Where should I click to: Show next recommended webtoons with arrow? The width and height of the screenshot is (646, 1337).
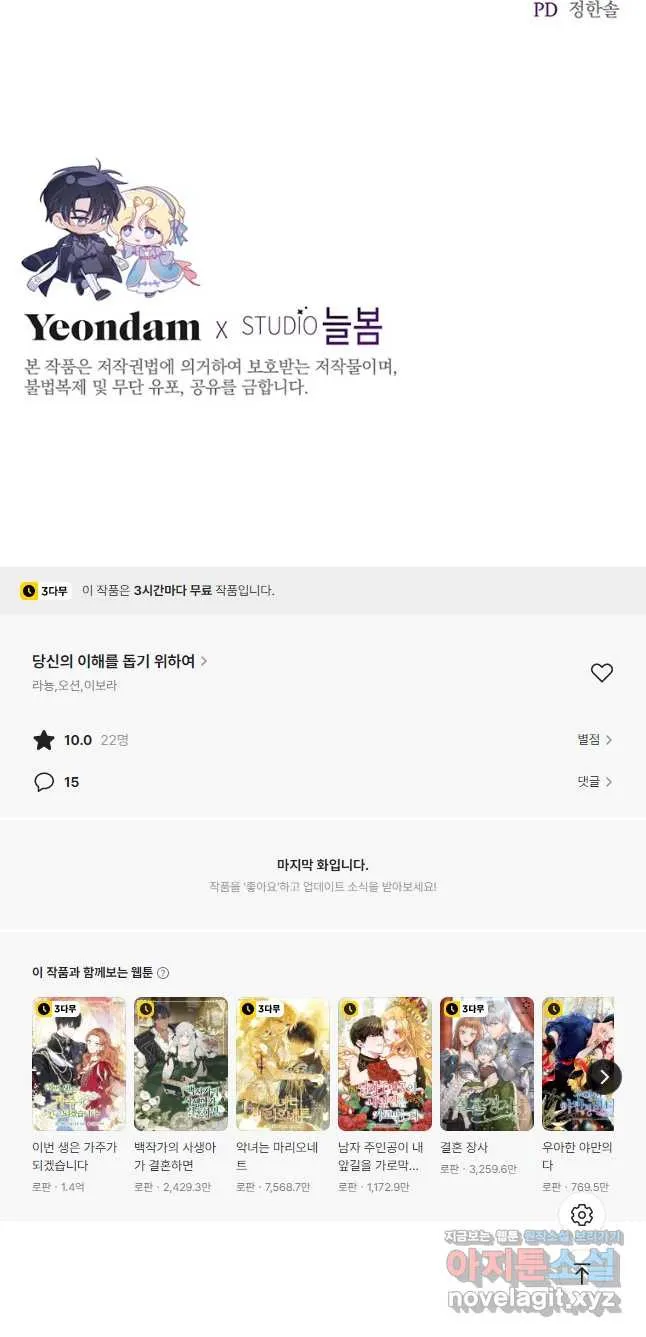pyautogui.click(x=603, y=1076)
